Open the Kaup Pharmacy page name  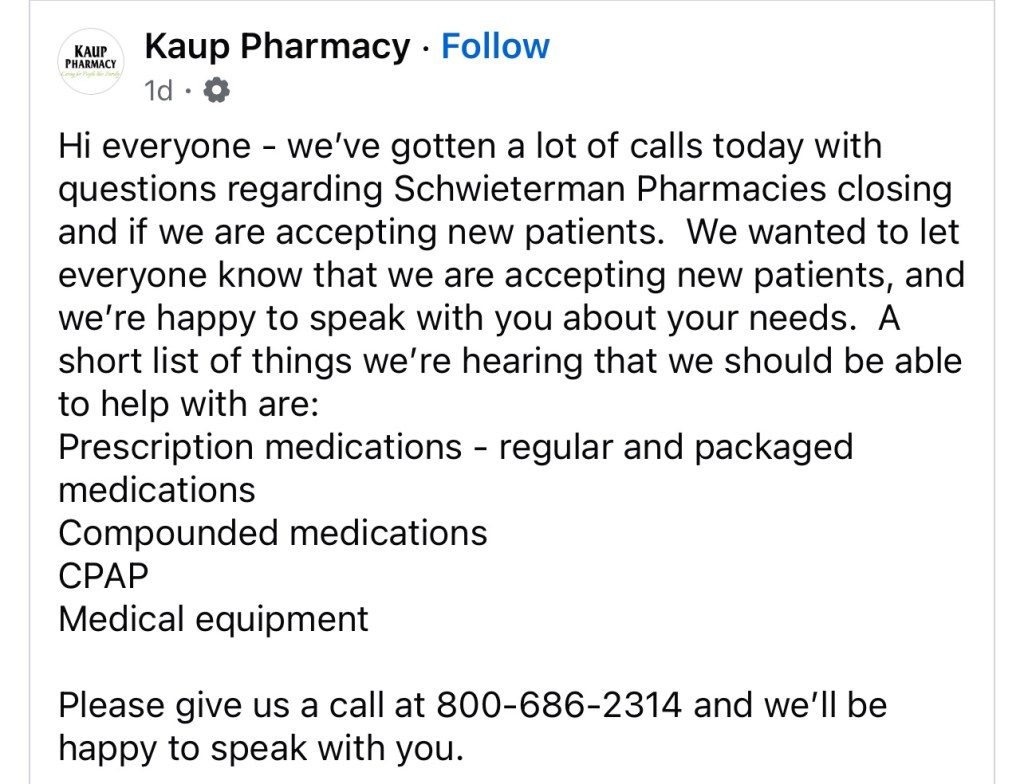(x=277, y=47)
